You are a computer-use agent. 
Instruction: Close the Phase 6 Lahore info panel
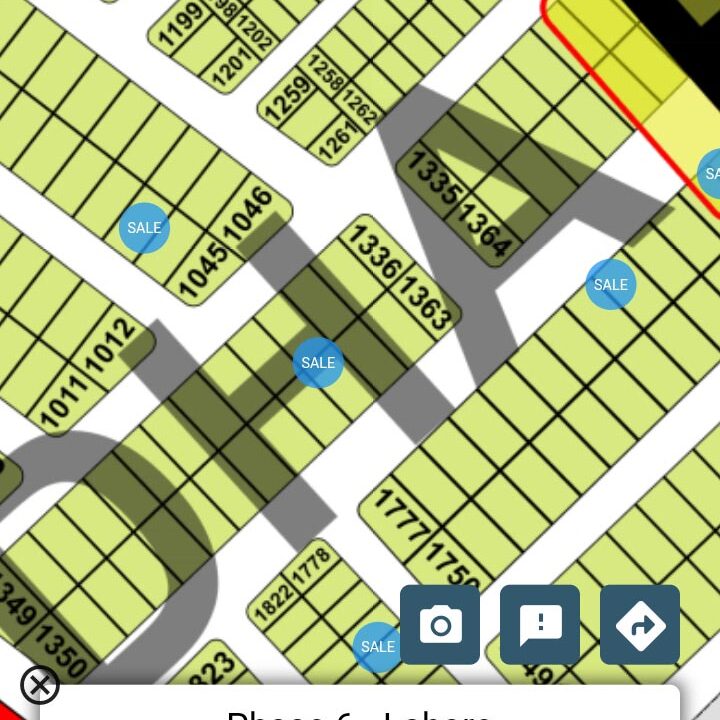click(40, 686)
